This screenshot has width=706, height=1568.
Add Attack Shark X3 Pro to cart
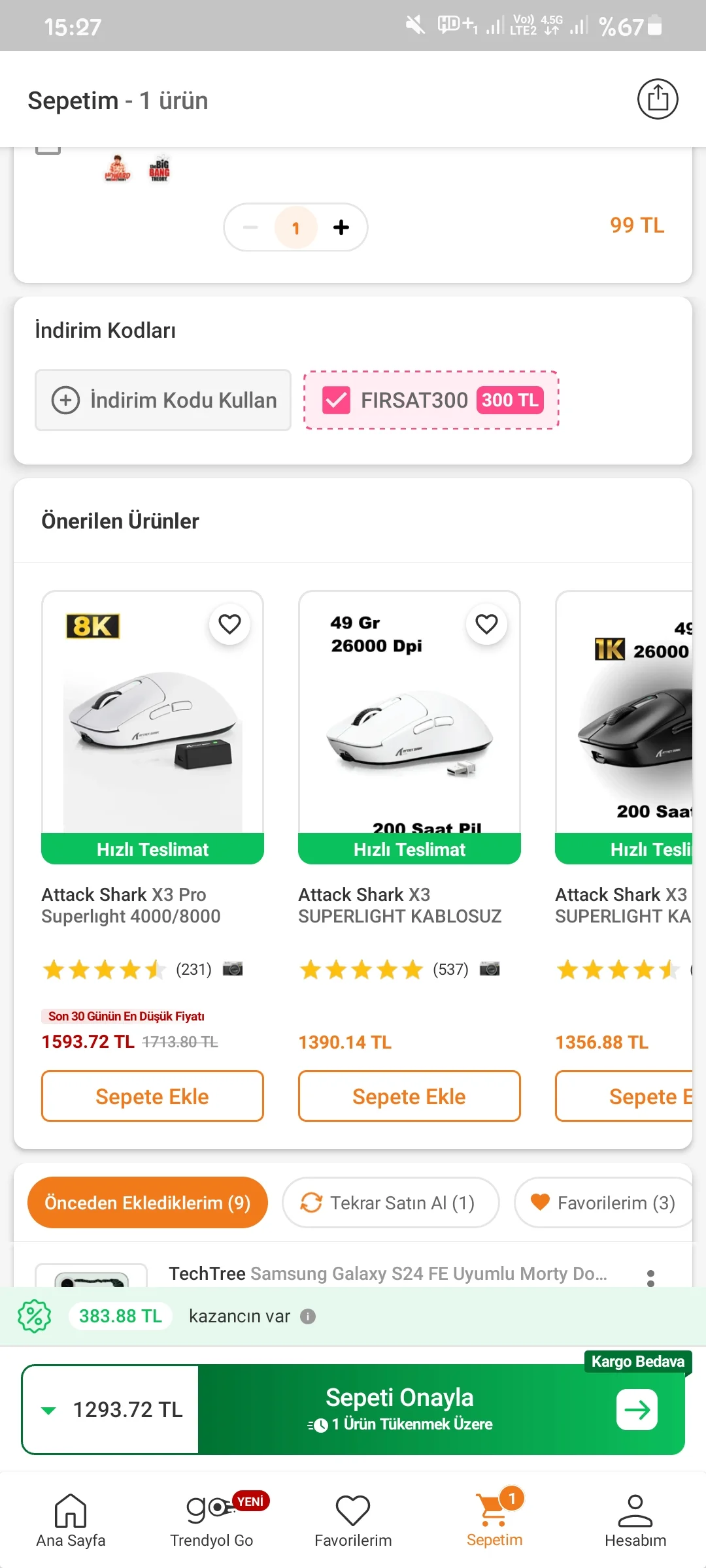pos(152,1096)
